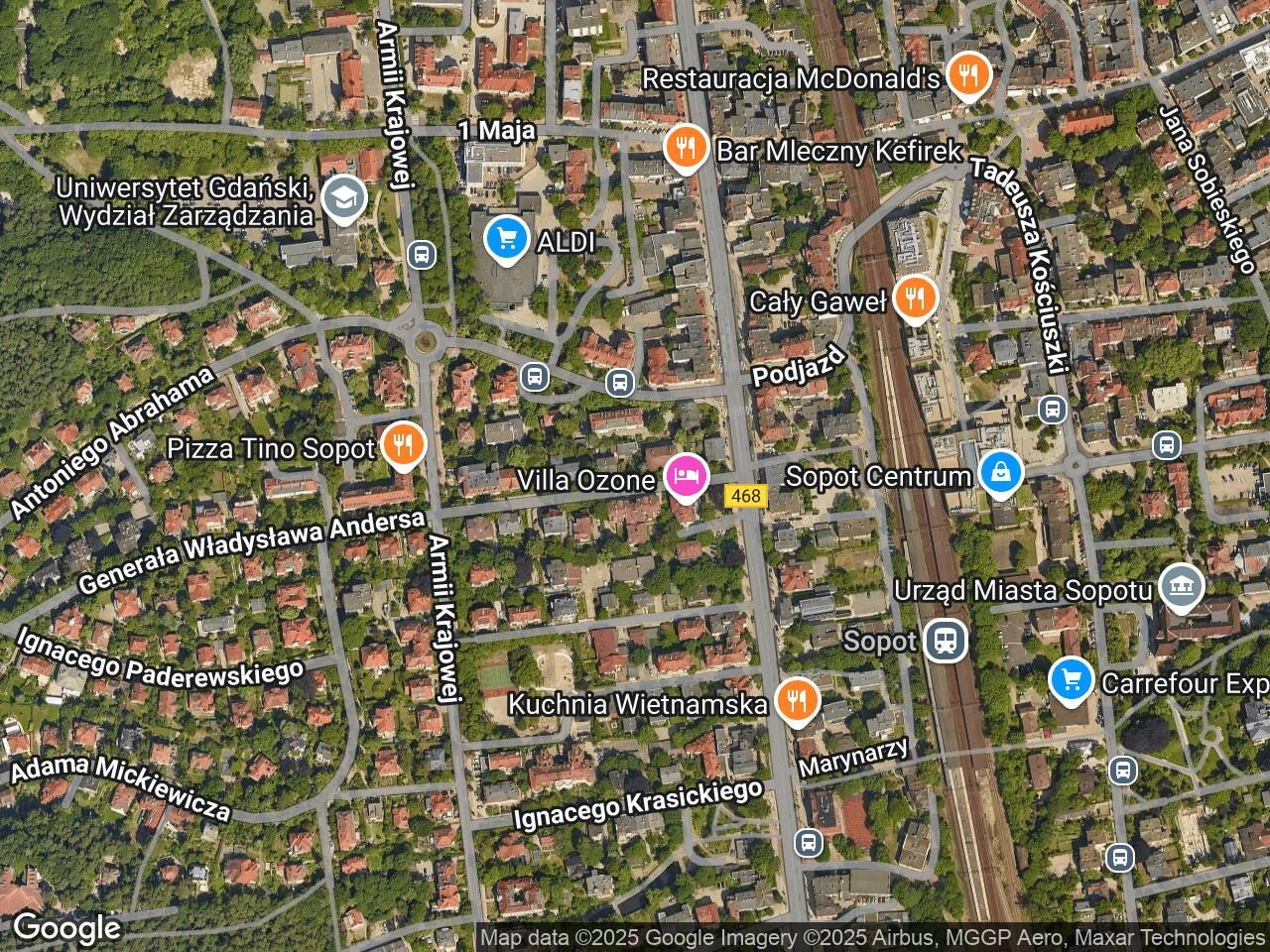Open the Pizza Tino Sopot pin

click(x=403, y=446)
